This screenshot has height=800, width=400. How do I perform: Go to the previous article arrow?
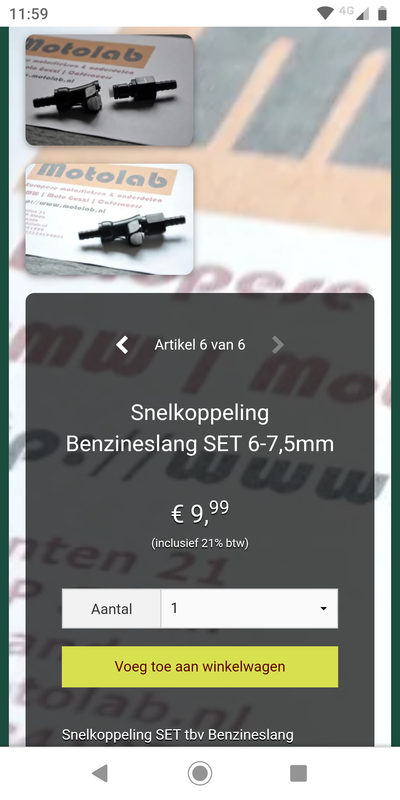[122, 345]
